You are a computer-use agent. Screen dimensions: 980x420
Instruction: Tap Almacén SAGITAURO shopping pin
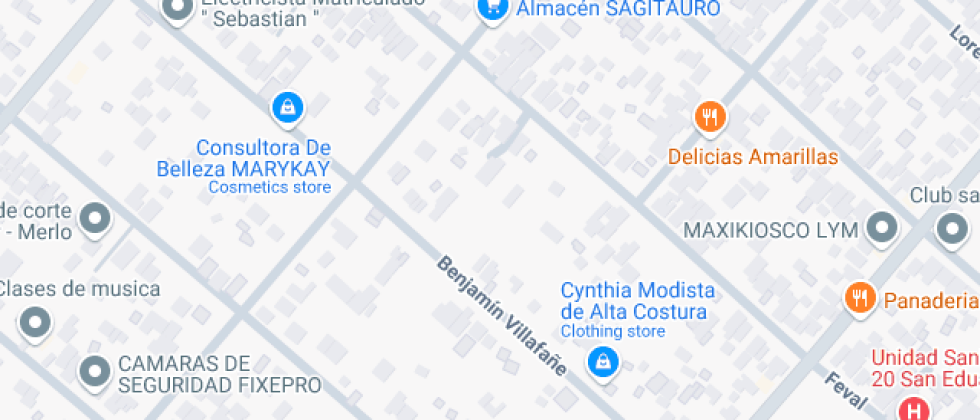pos(490,9)
